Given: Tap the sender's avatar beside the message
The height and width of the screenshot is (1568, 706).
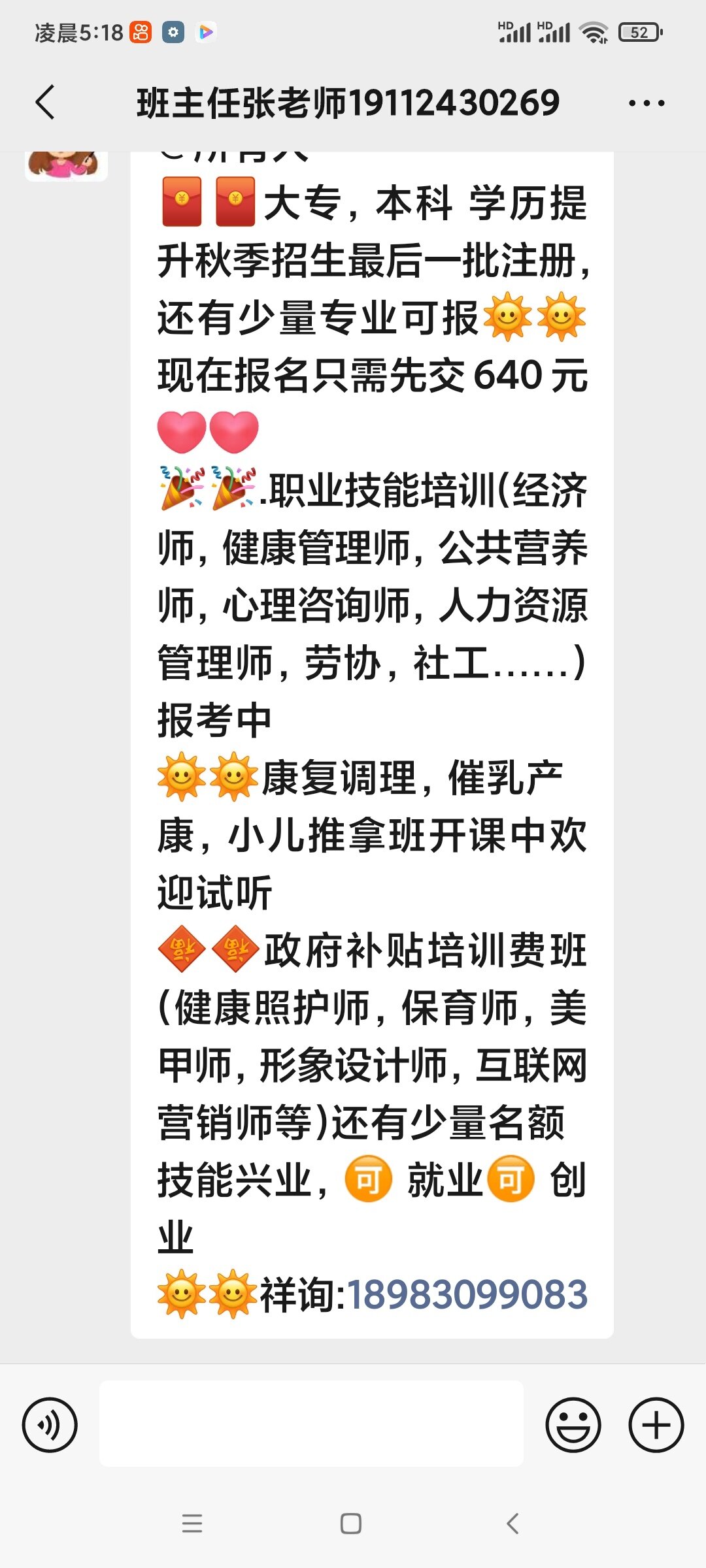Looking at the screenshot, I should (66, 165).
